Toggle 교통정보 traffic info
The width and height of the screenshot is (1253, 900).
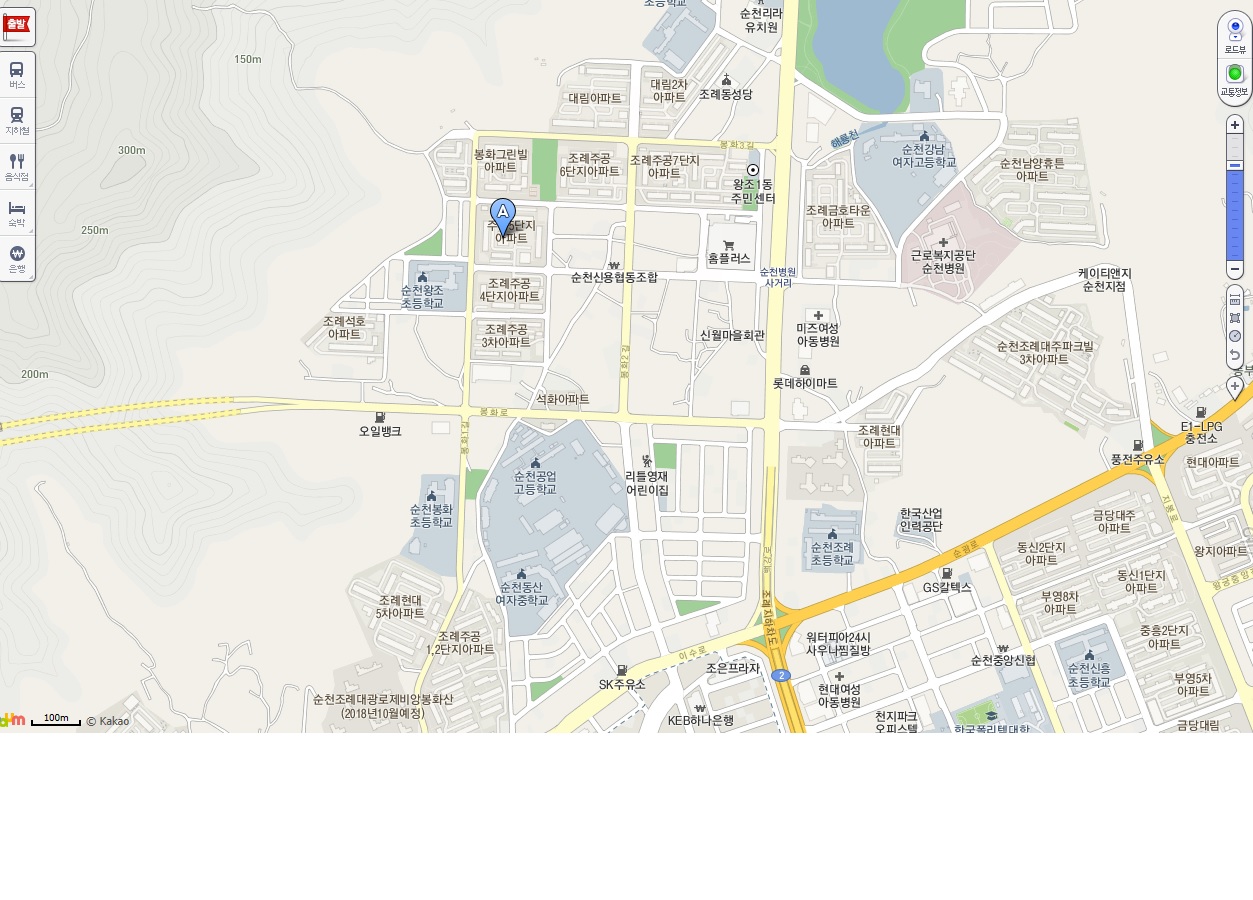point(1234,79)
